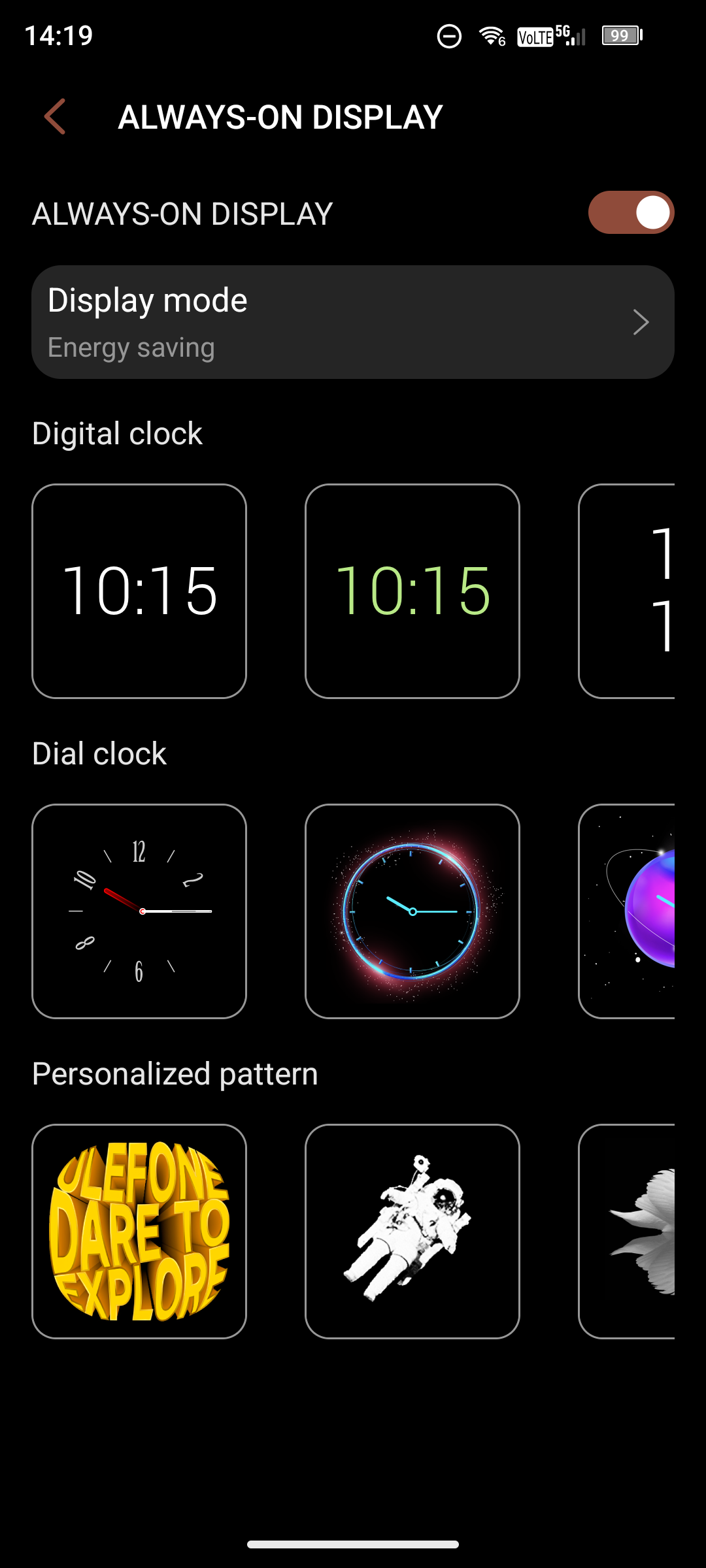
Task: Pick the stacked-digit digital clock style
Action: tap(627, 591)
